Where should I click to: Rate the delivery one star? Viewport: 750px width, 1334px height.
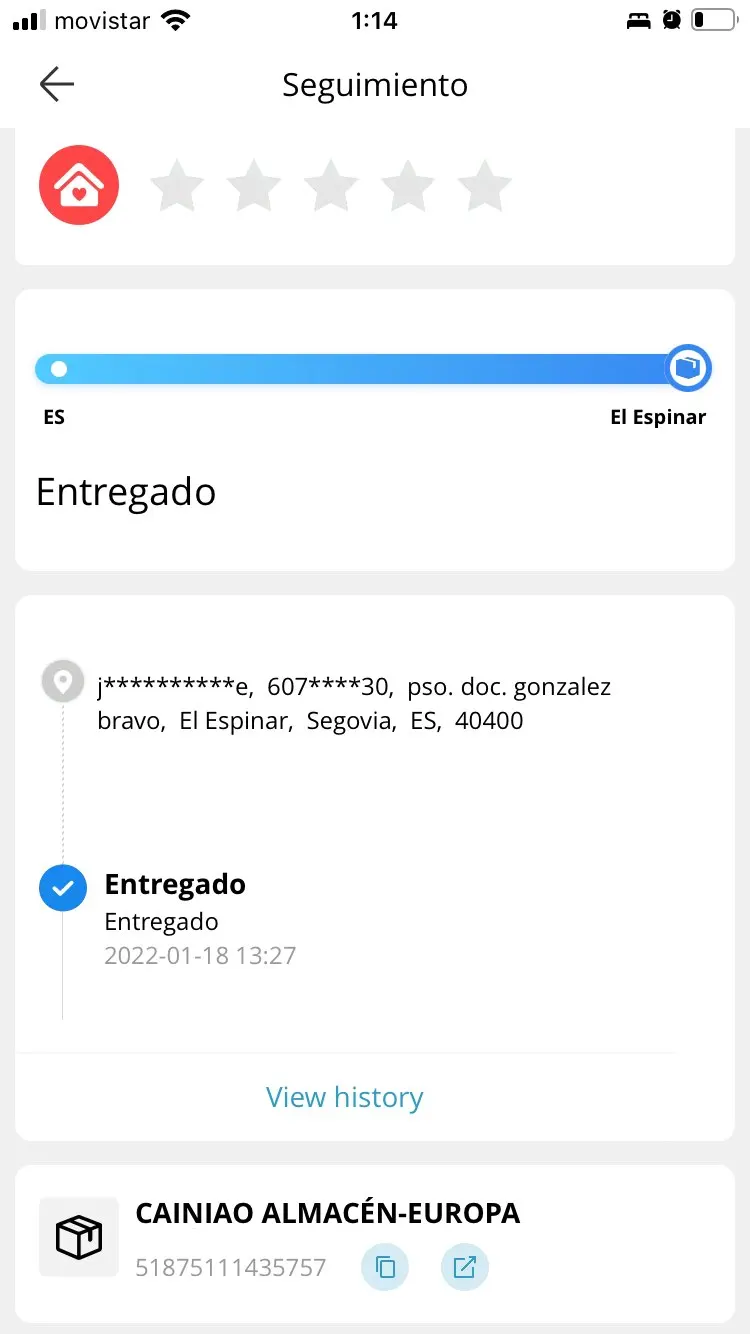coord(177,186)
